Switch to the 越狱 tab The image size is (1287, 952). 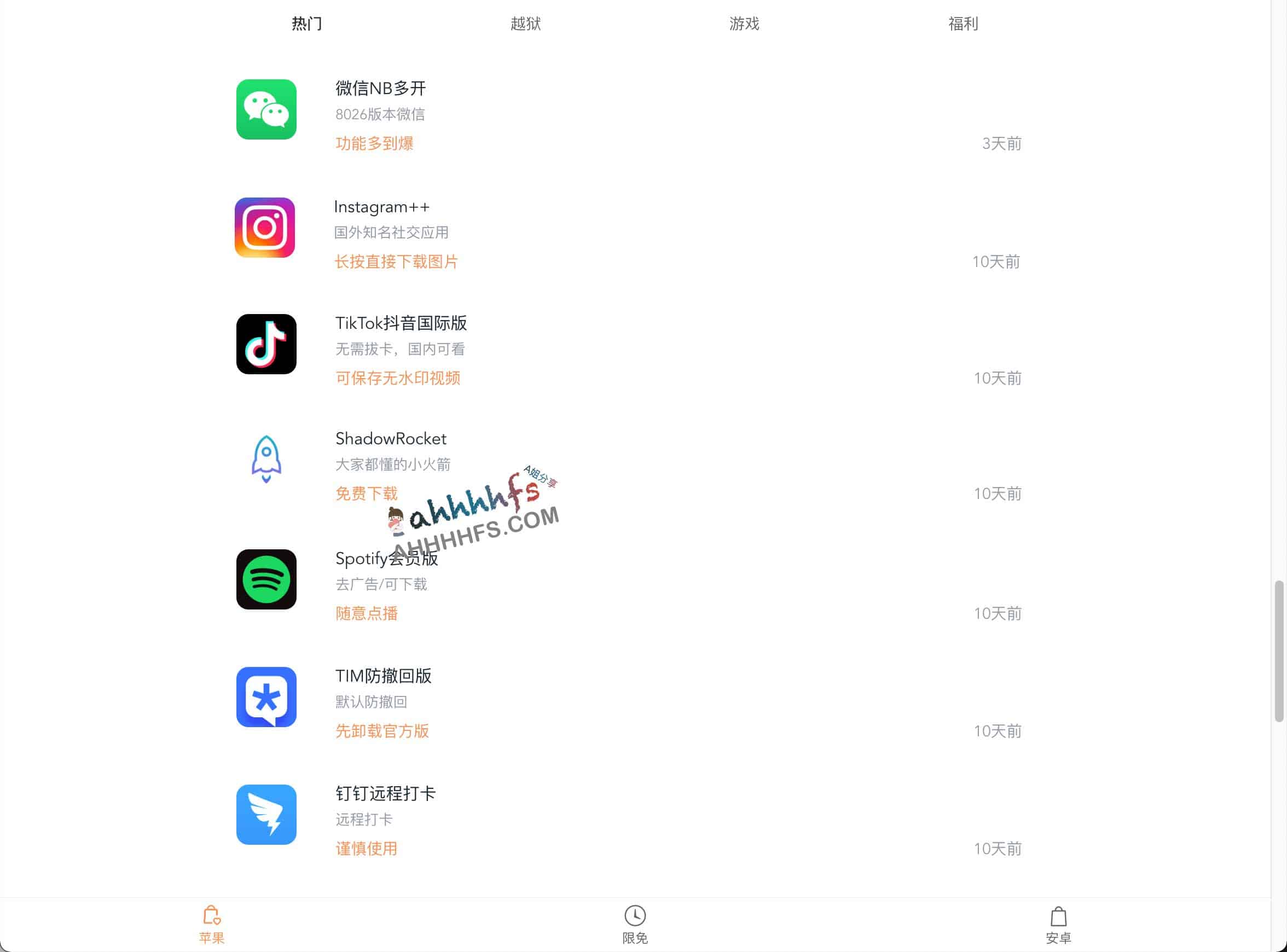(525, 24)
